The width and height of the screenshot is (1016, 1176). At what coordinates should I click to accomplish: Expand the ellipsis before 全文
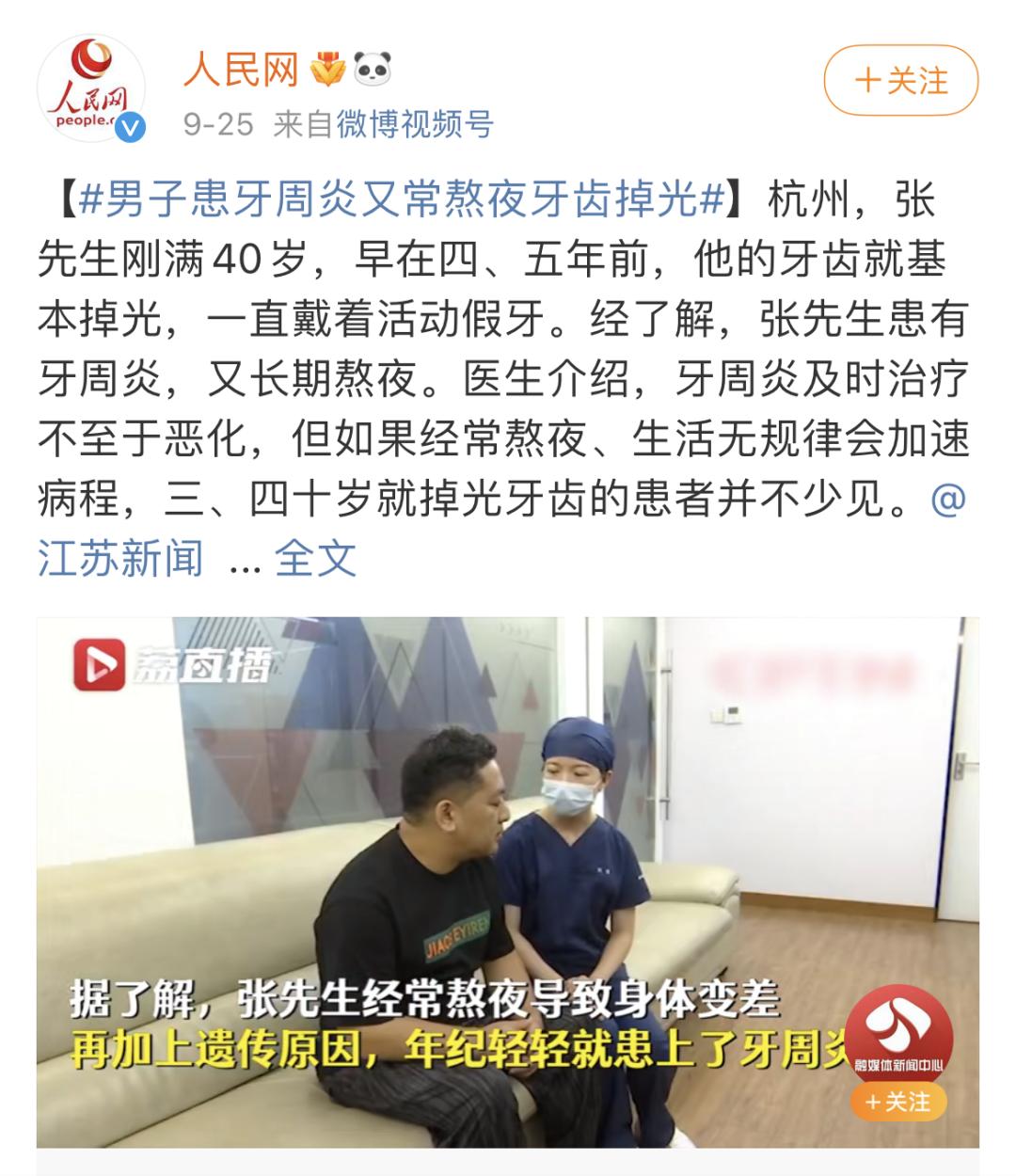point(243,564)
